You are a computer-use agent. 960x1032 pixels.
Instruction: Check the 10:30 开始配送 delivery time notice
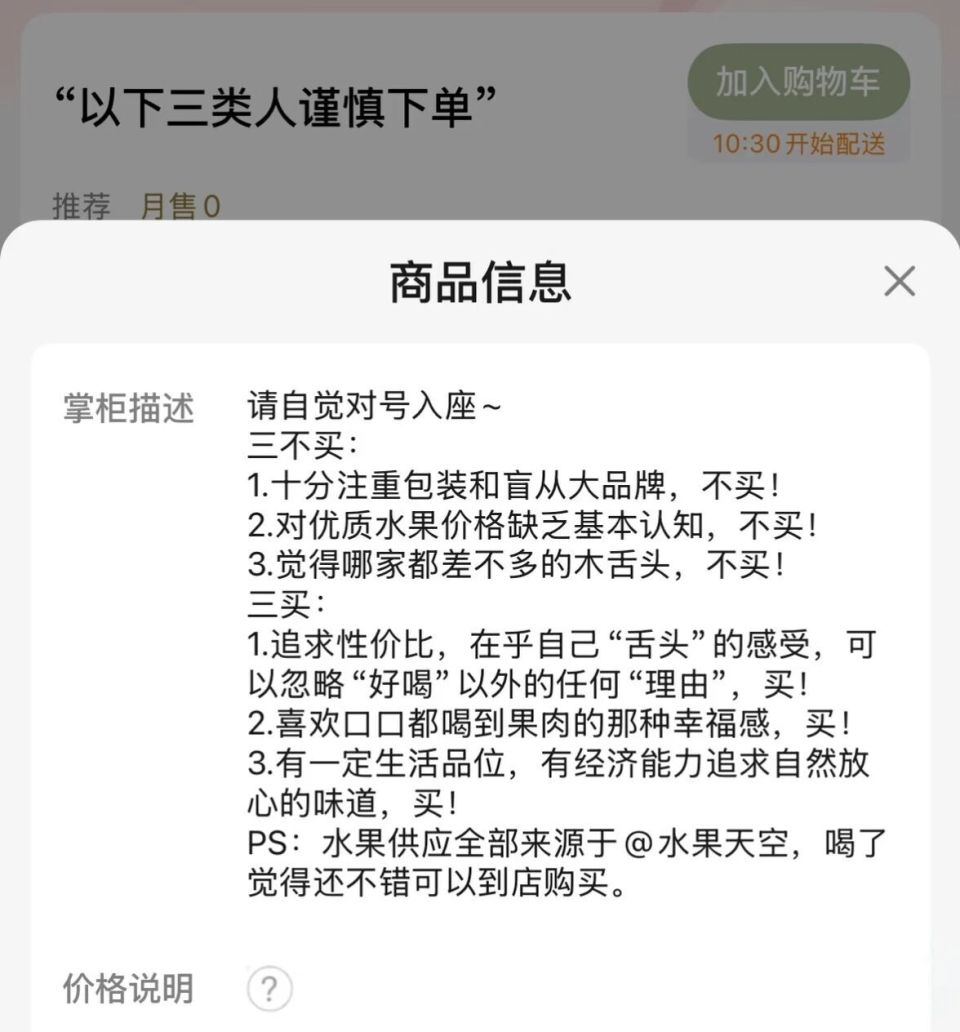click(x=800, y=143)
